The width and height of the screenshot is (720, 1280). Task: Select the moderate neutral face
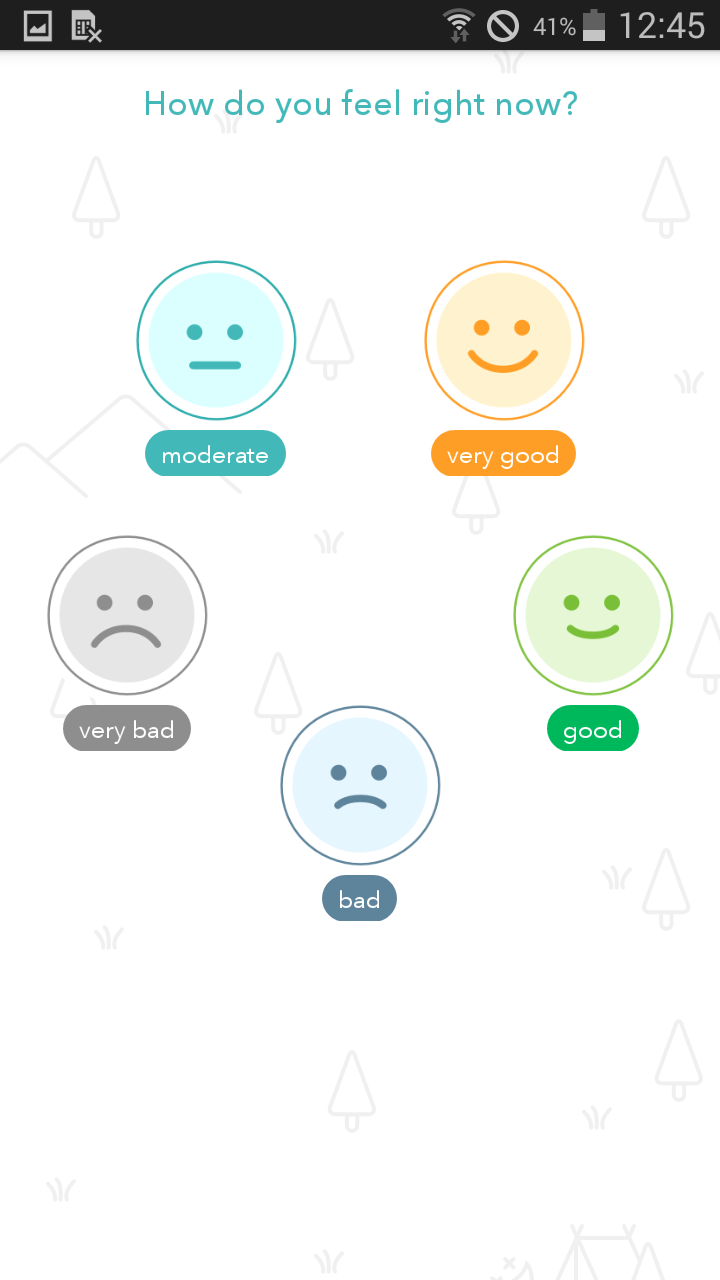(x=216, y=341)
